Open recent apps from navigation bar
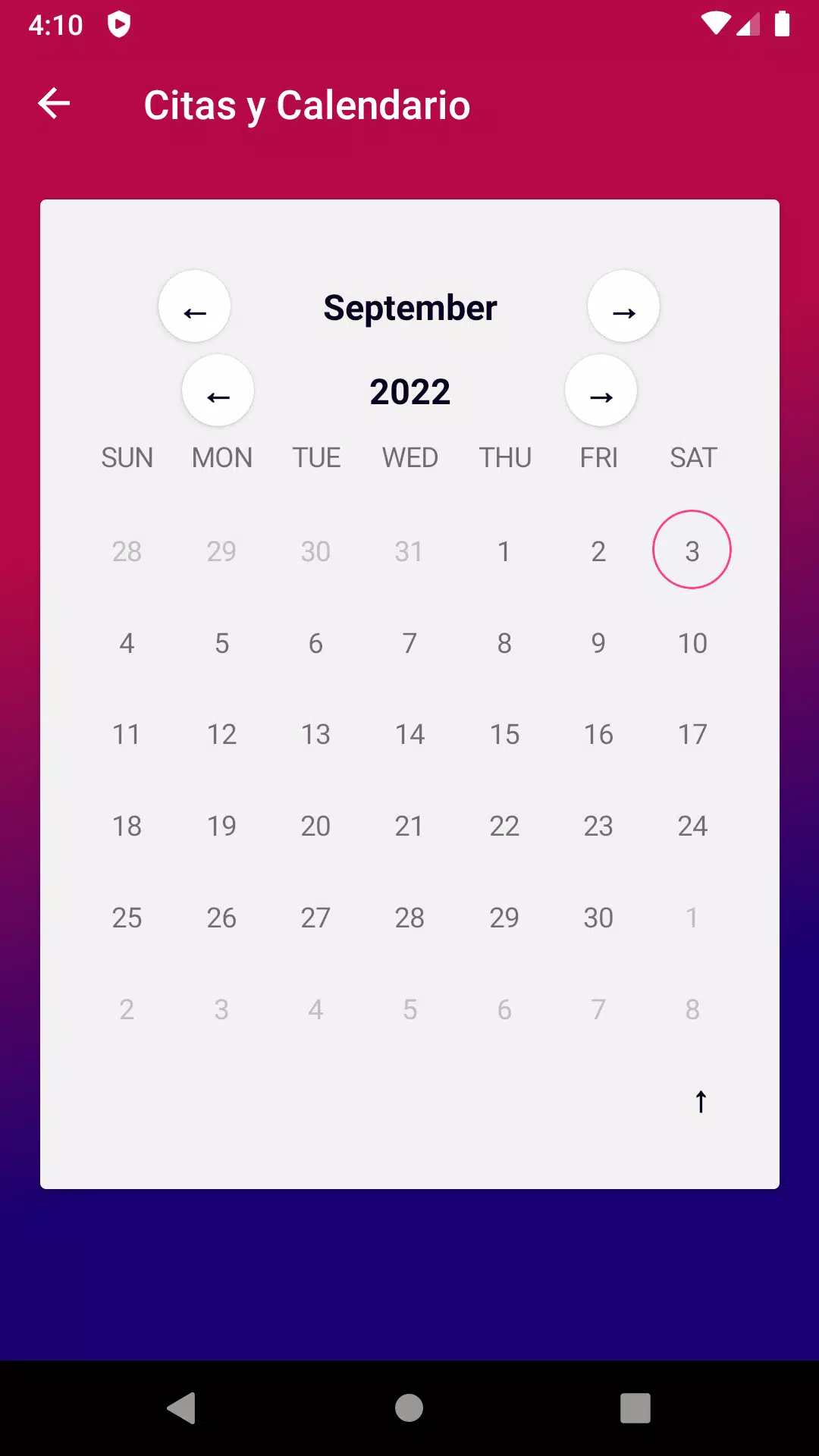The height and width of the screenshot is (1456, 819). (x=635, y=1408)
